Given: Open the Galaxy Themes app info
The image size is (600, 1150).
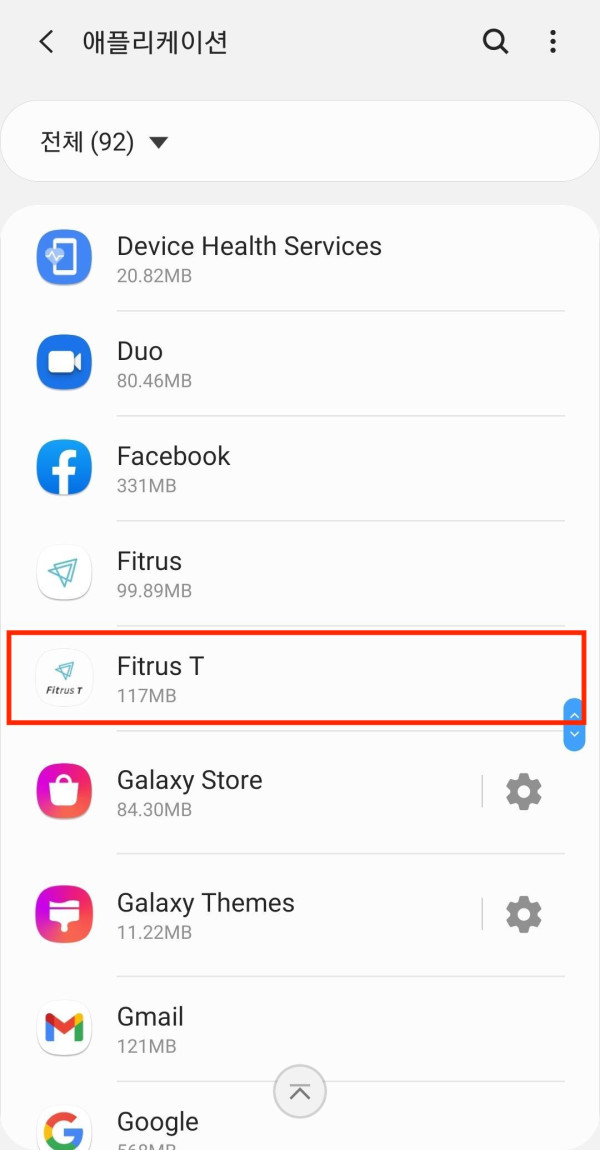Looking at the screenshot, I should pyautogui.click(x=250, y=914).
